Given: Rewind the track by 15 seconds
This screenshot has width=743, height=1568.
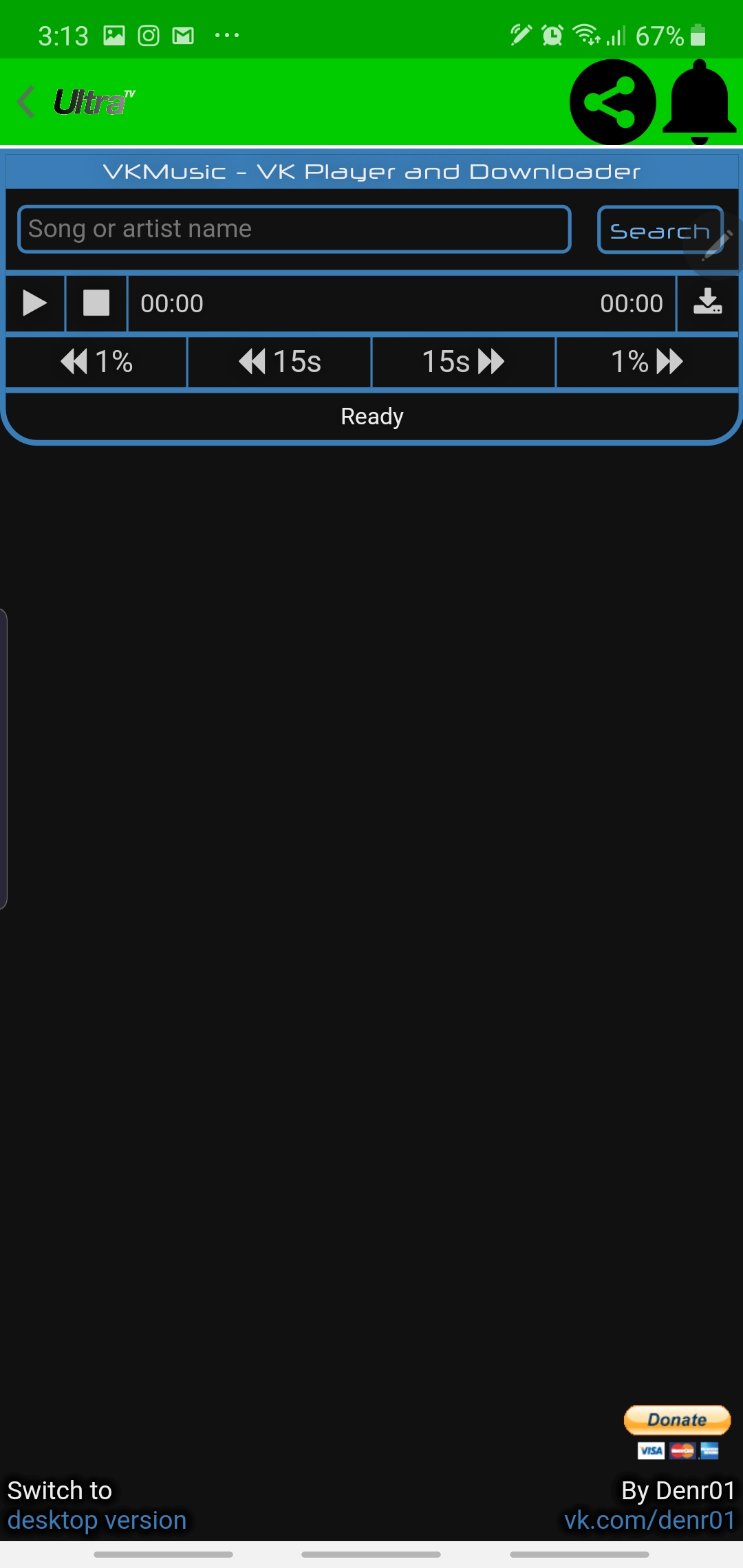Looking at the screenshot, I should pos(279,362).
